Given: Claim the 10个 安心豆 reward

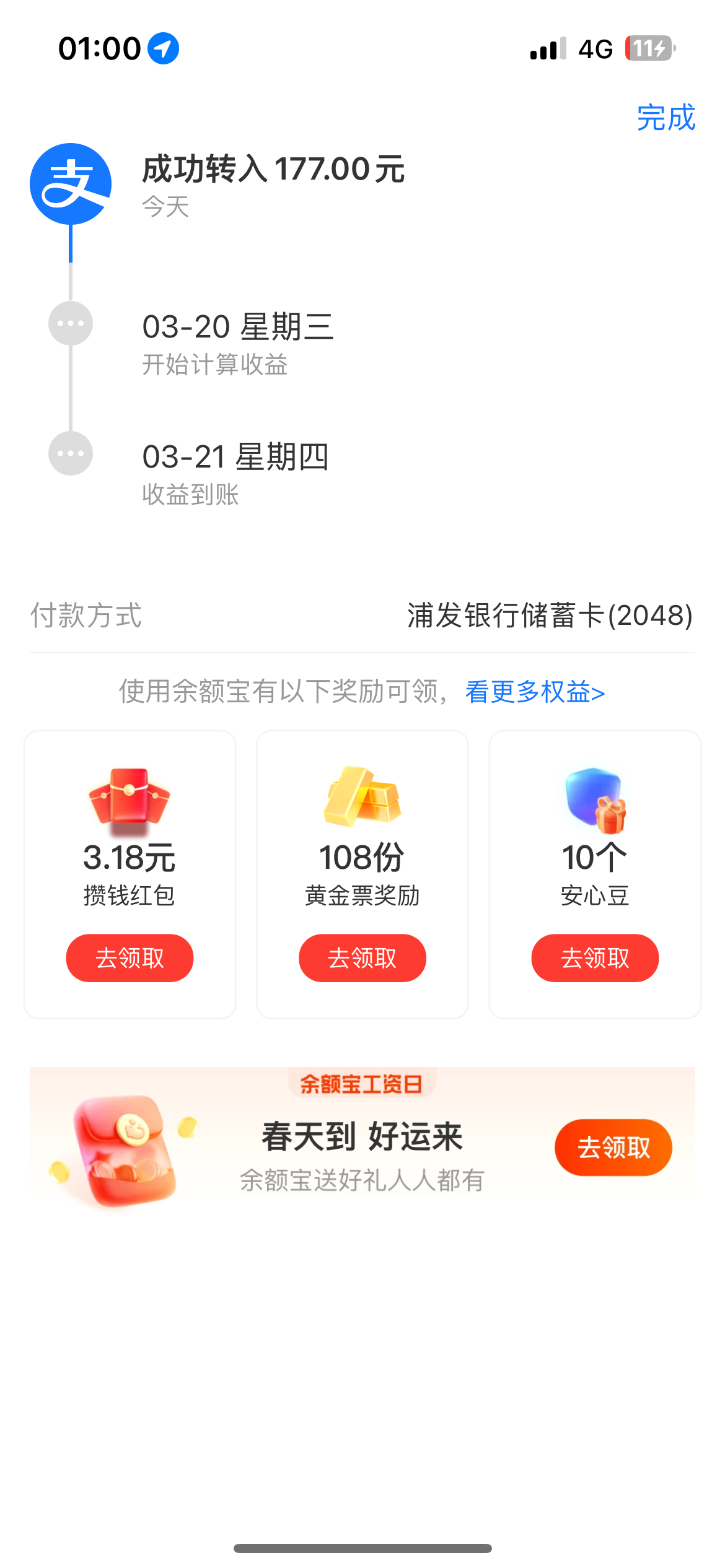Looking at the screenshot, I should point(595,958).
